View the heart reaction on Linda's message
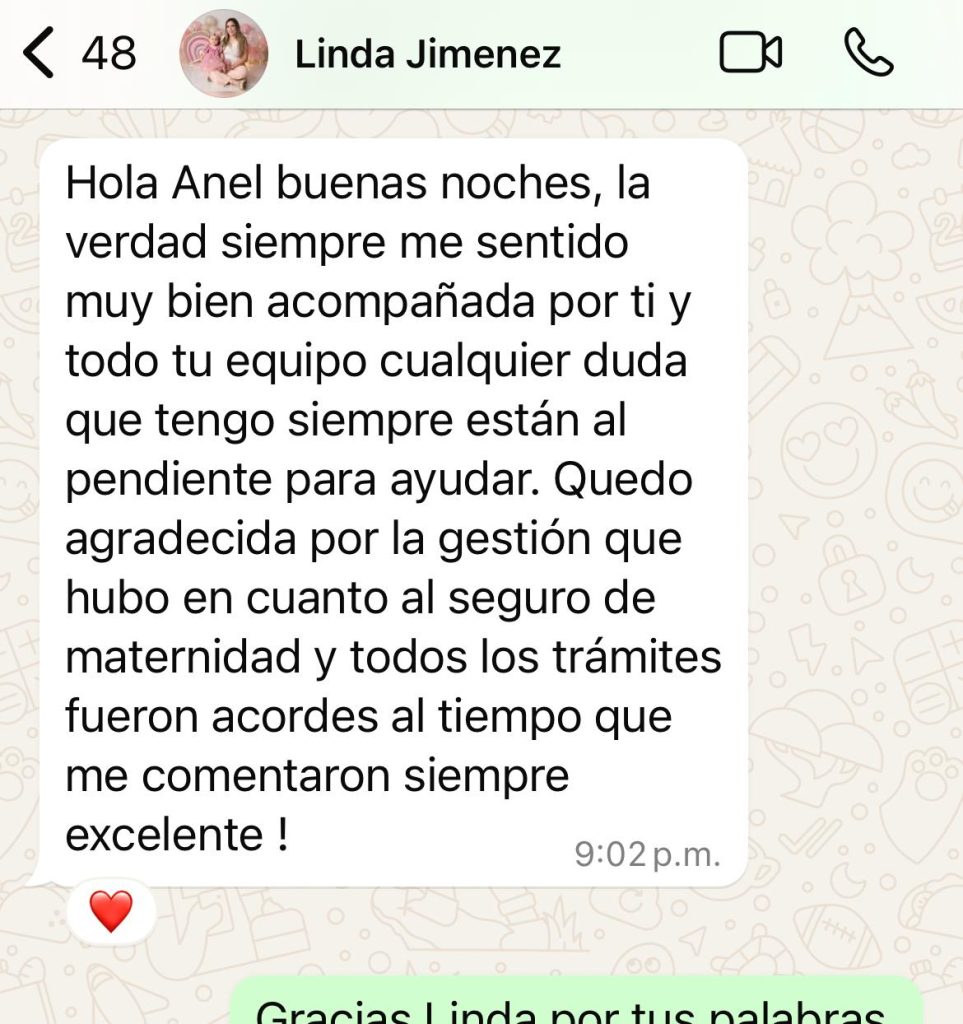Screen dimensions: 963x1024 click(111, 911)
